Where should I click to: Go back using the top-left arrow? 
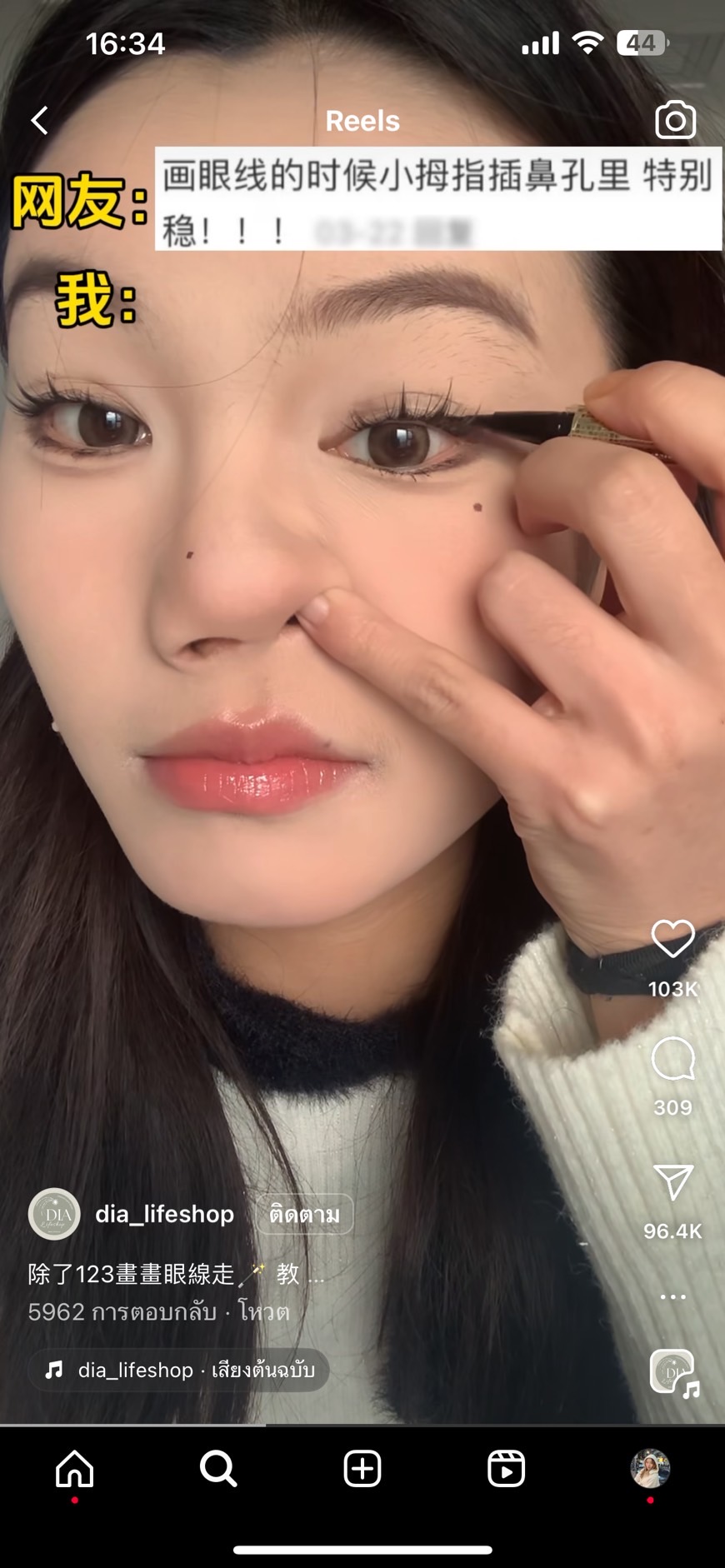tap(39, 121)
